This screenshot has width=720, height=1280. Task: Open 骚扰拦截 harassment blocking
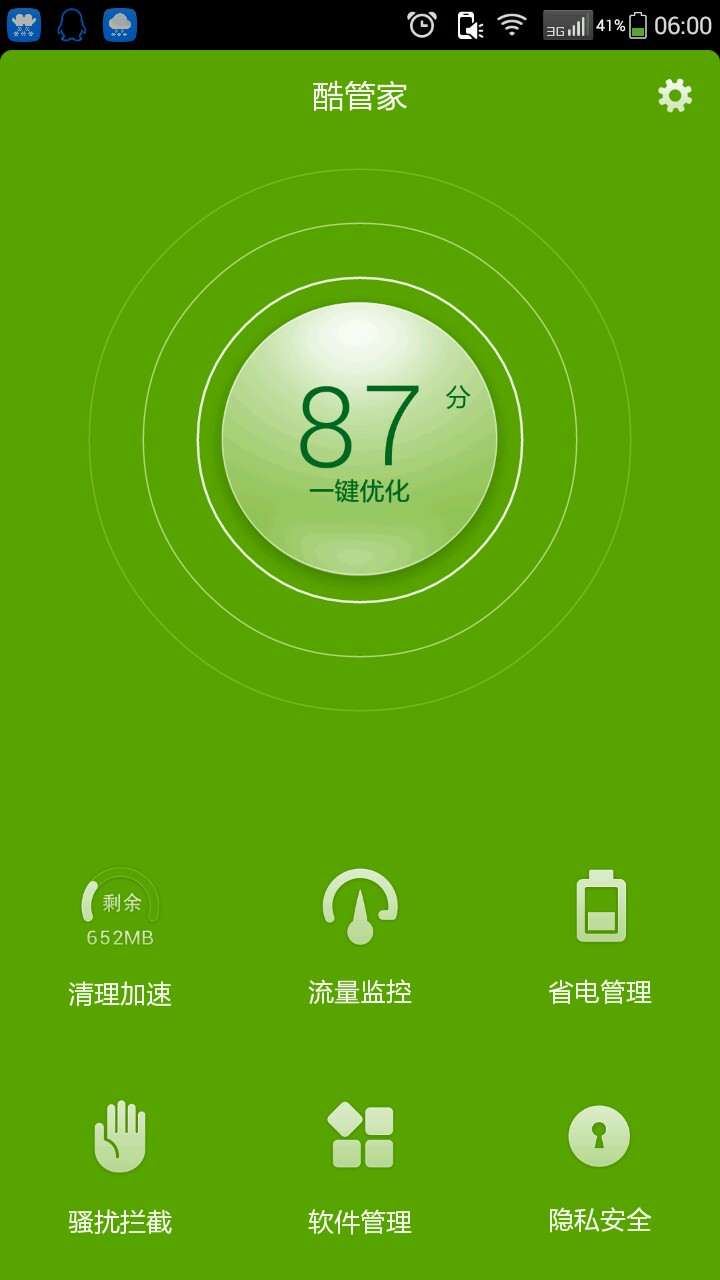coord(120,1165)
